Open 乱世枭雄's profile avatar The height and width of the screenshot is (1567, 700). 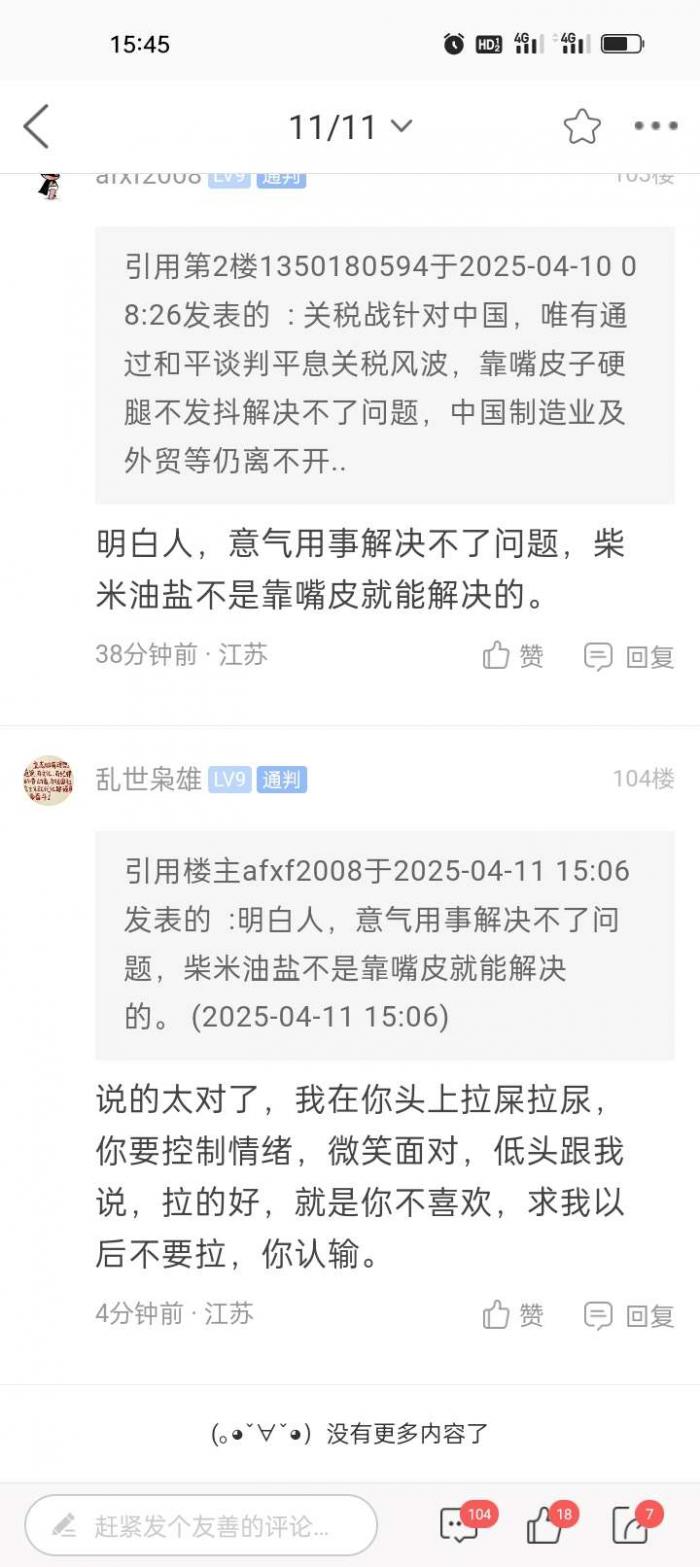click(x=48, y=780)
